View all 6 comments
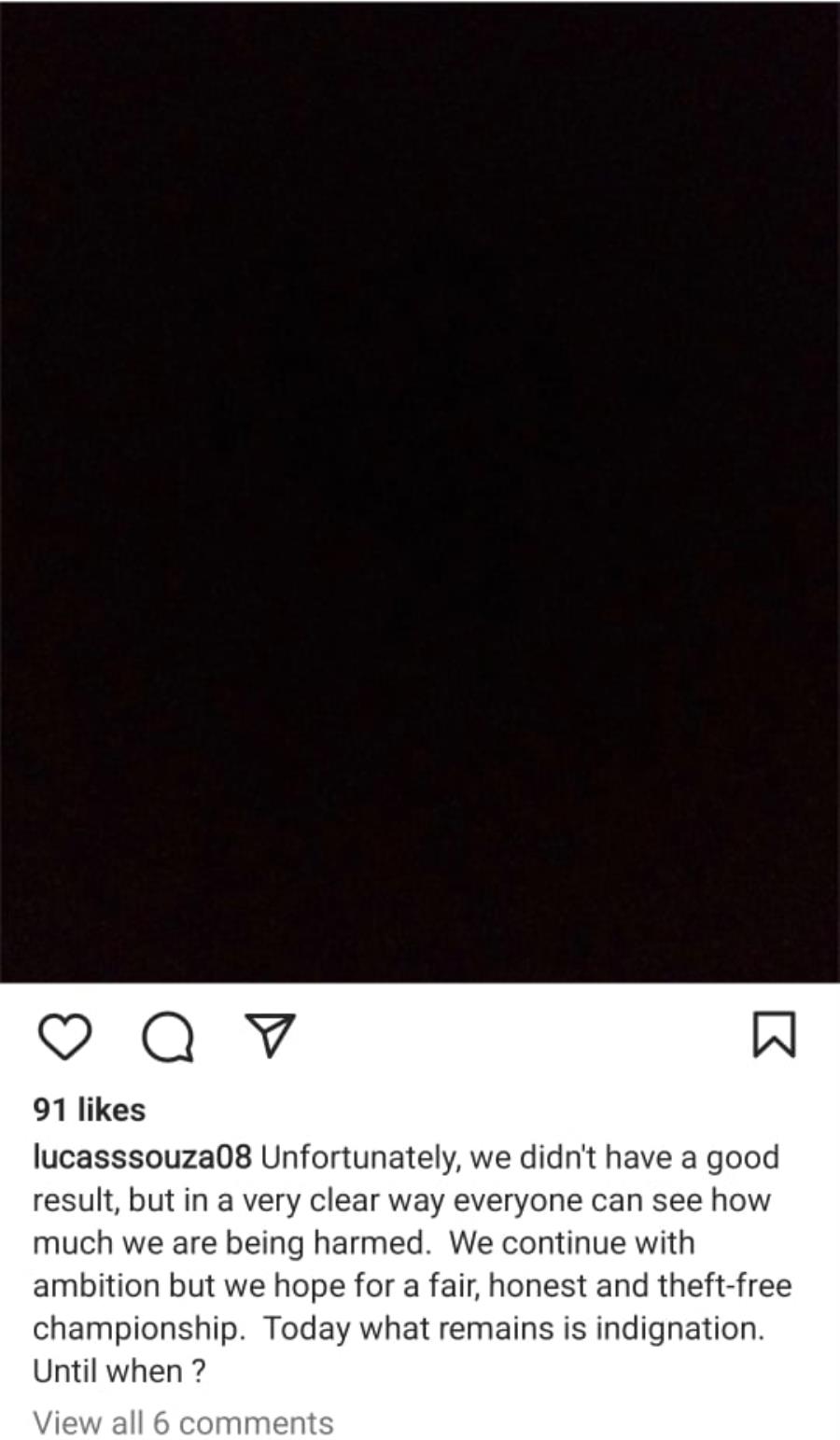The width and height of the screenshot is (840, 1440). point(183,1422)
